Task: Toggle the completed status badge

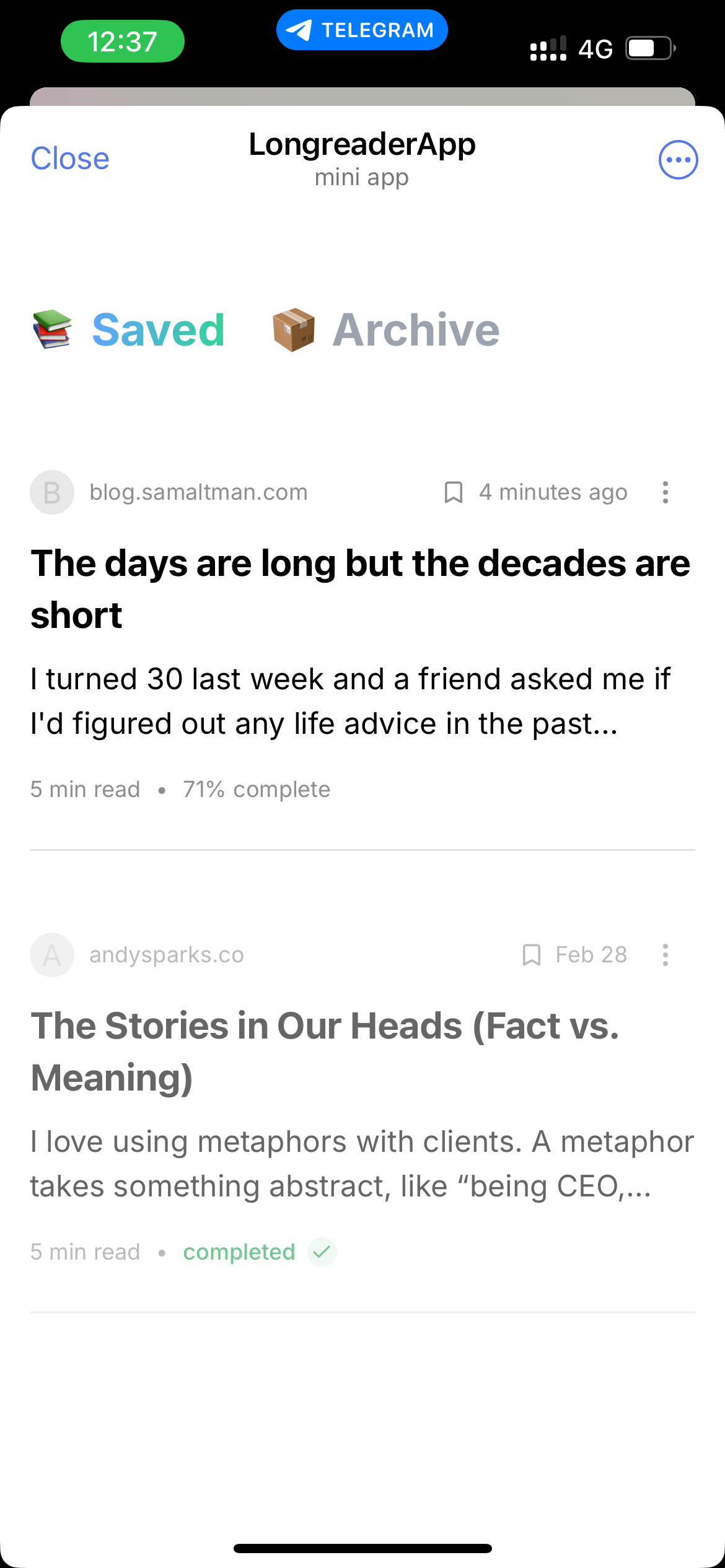Action: (240, 1252)
